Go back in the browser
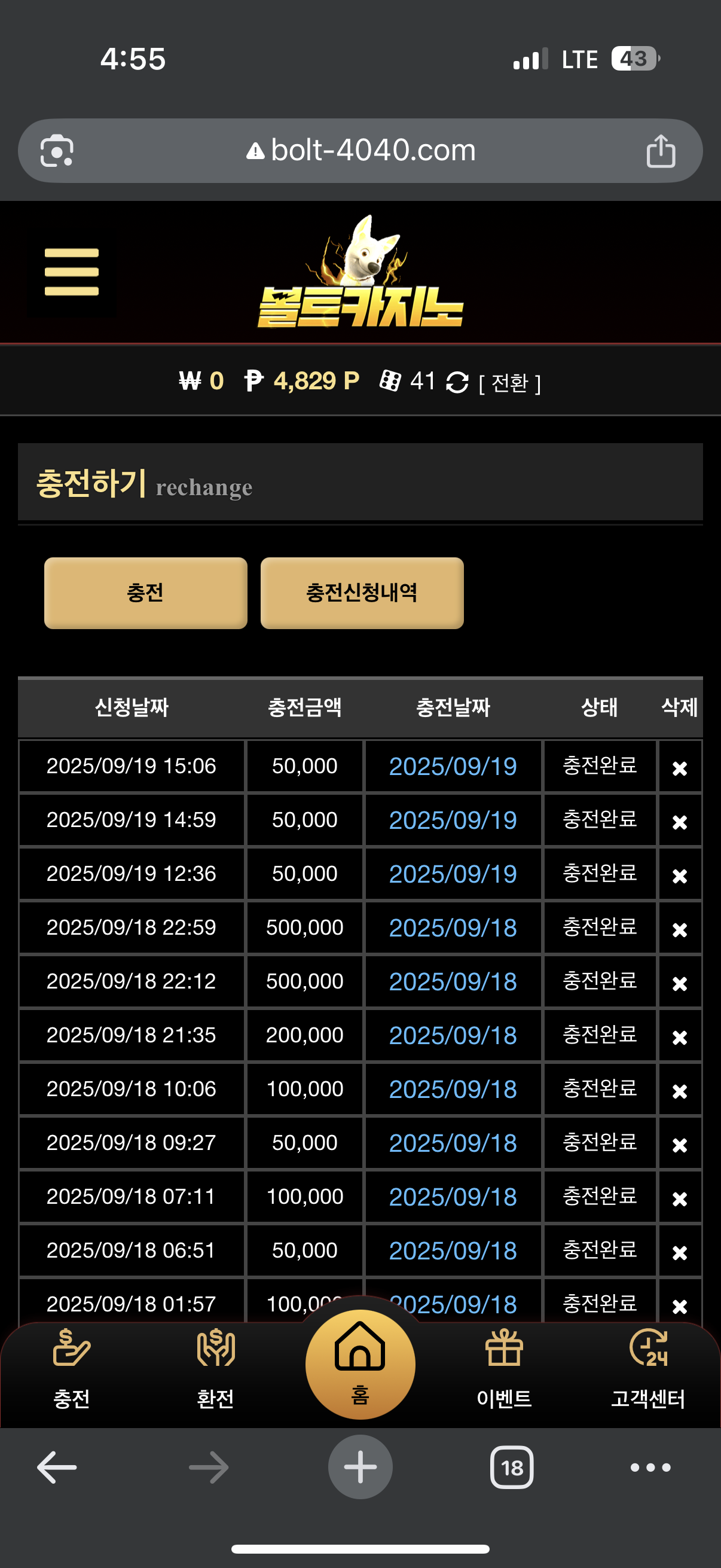 [x=57, y=1467]
